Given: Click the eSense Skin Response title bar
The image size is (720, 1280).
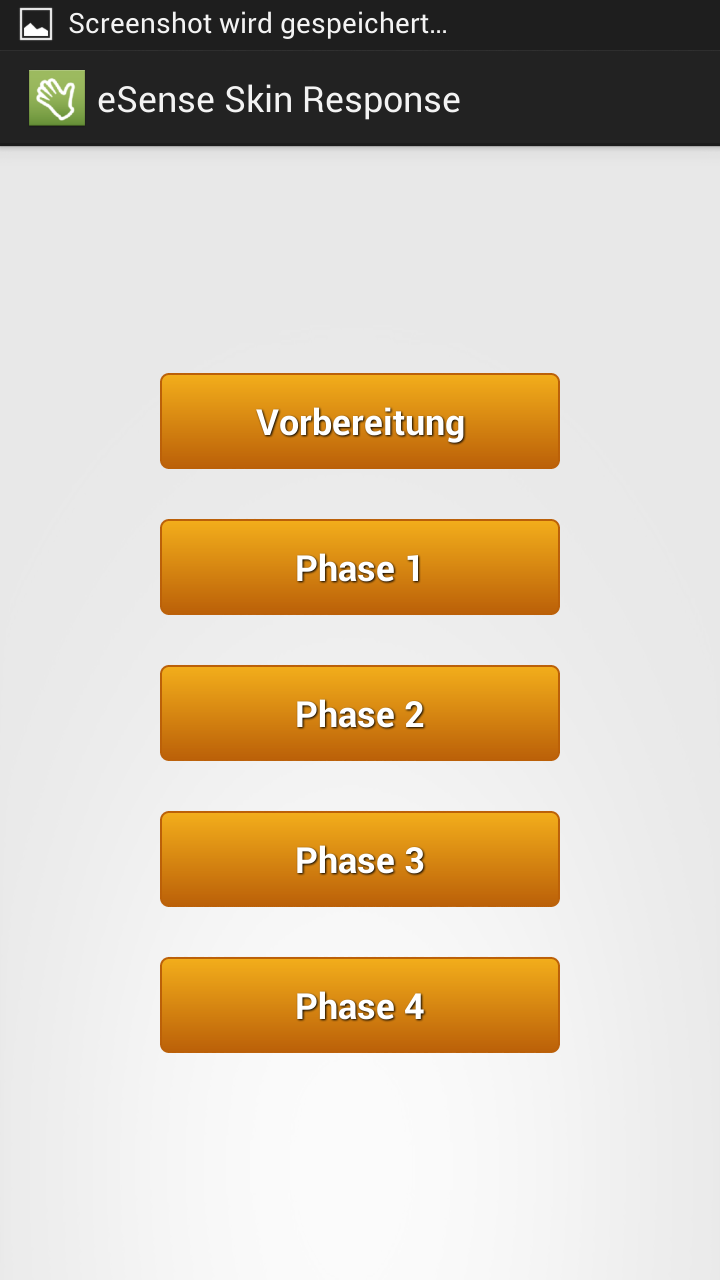Looking at the screenshot, I should 277,98.
